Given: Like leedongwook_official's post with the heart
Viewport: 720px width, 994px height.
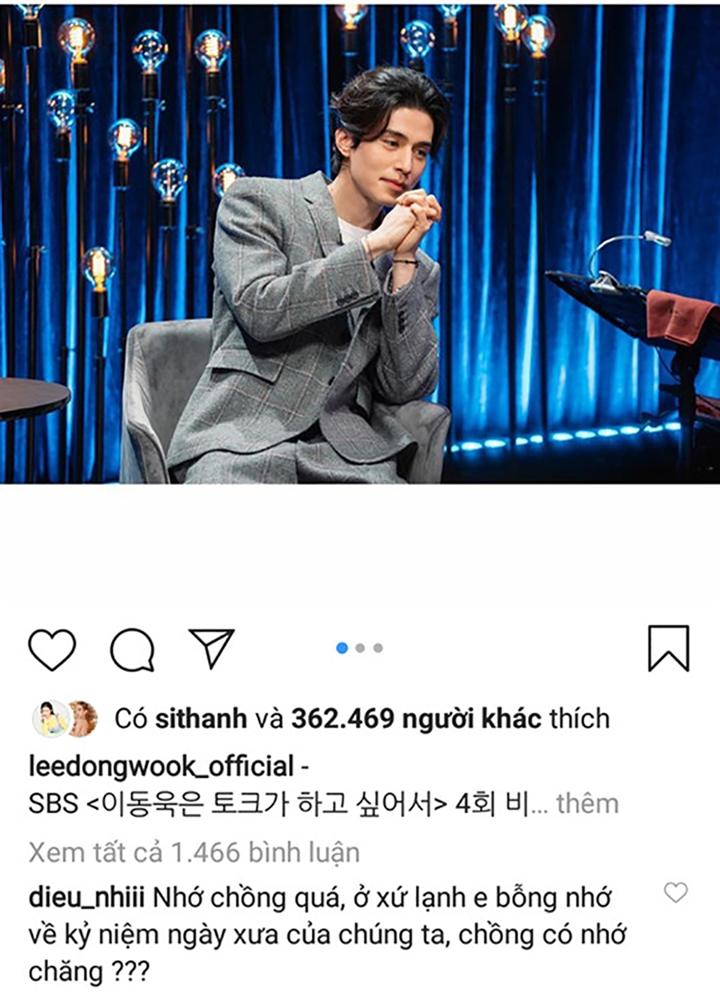Looking at the screenshot, I should point(52,650).
